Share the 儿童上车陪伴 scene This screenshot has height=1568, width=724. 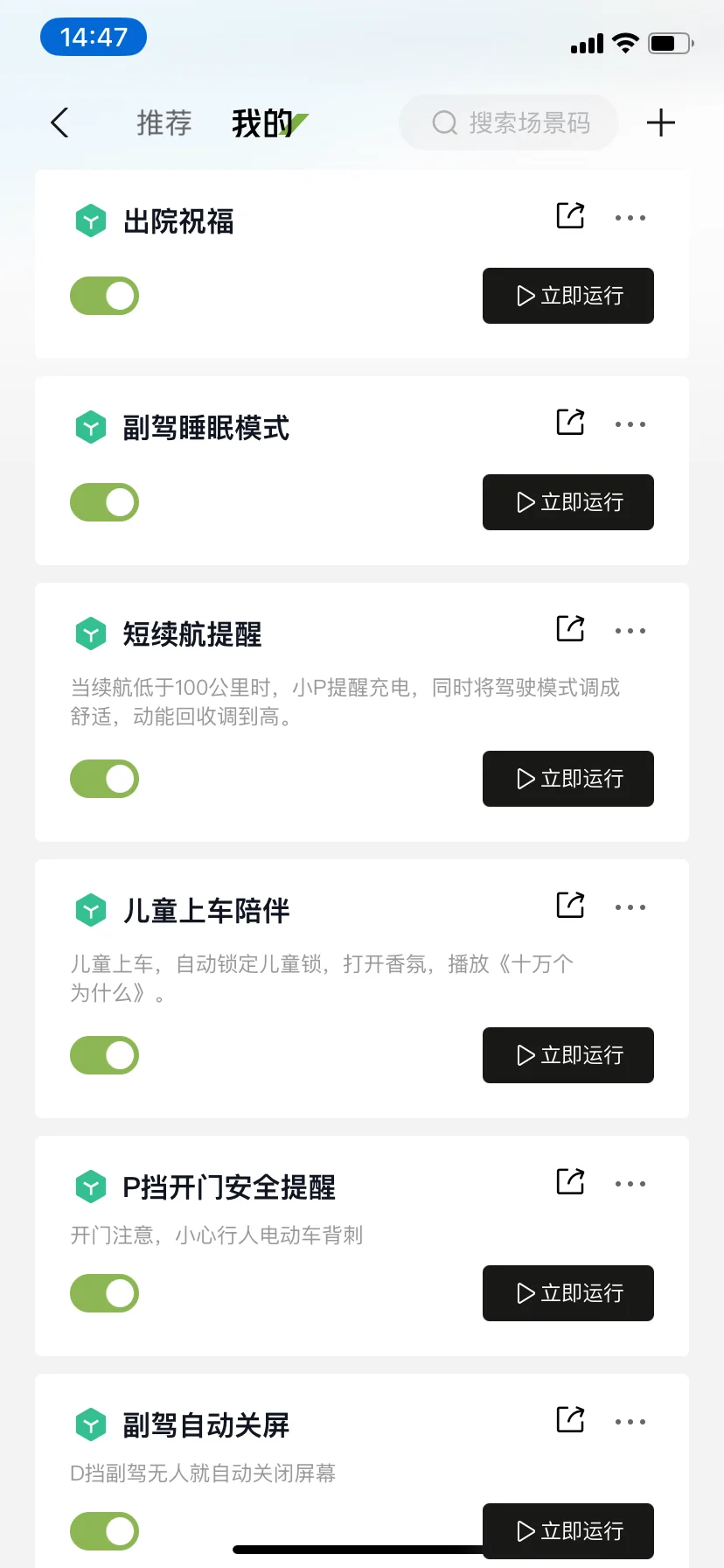click(x=570, y=906)
